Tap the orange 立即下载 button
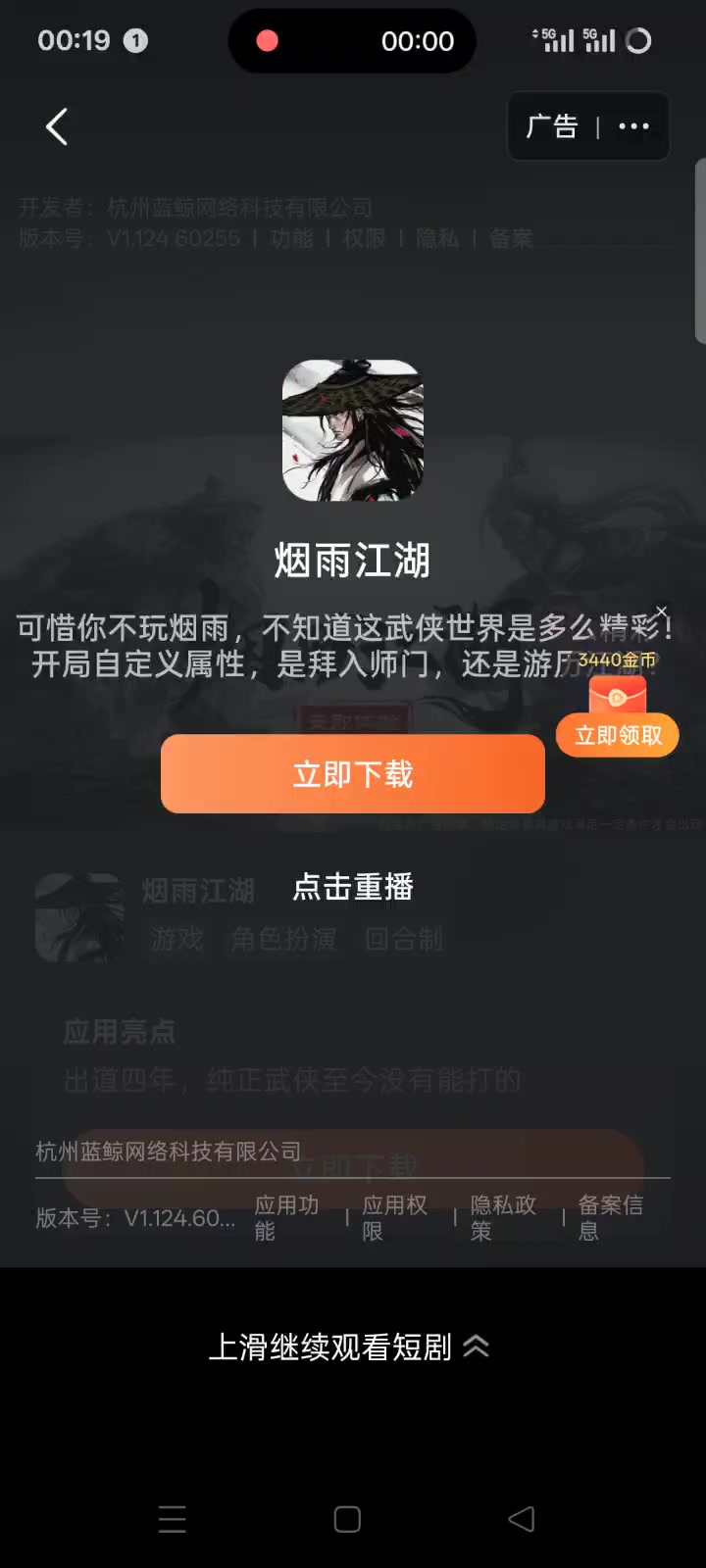Image resolution: width=706 pixels, height=1568 pixels. point(353,774)
